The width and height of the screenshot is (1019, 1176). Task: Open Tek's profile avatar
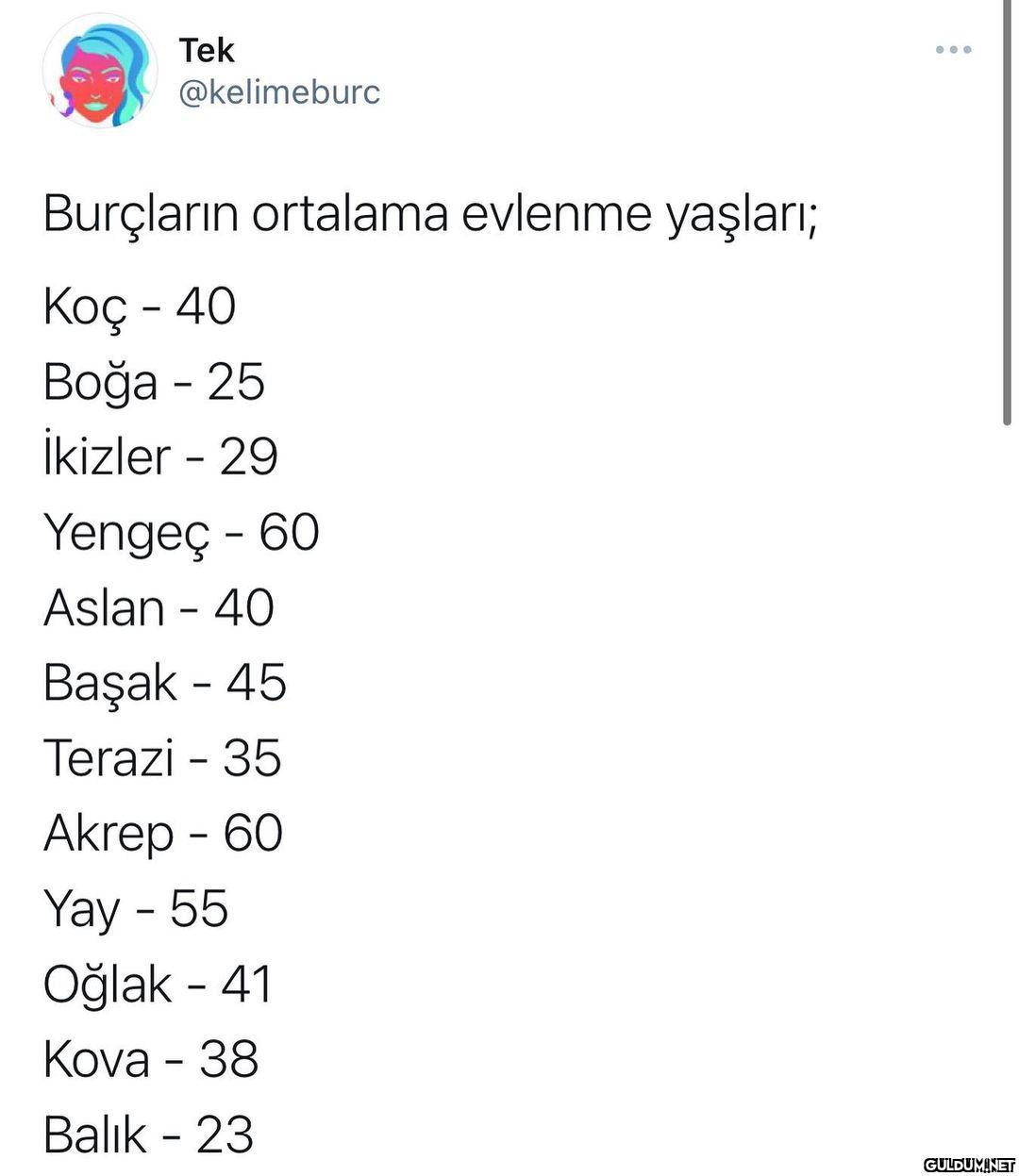[99, 72]
